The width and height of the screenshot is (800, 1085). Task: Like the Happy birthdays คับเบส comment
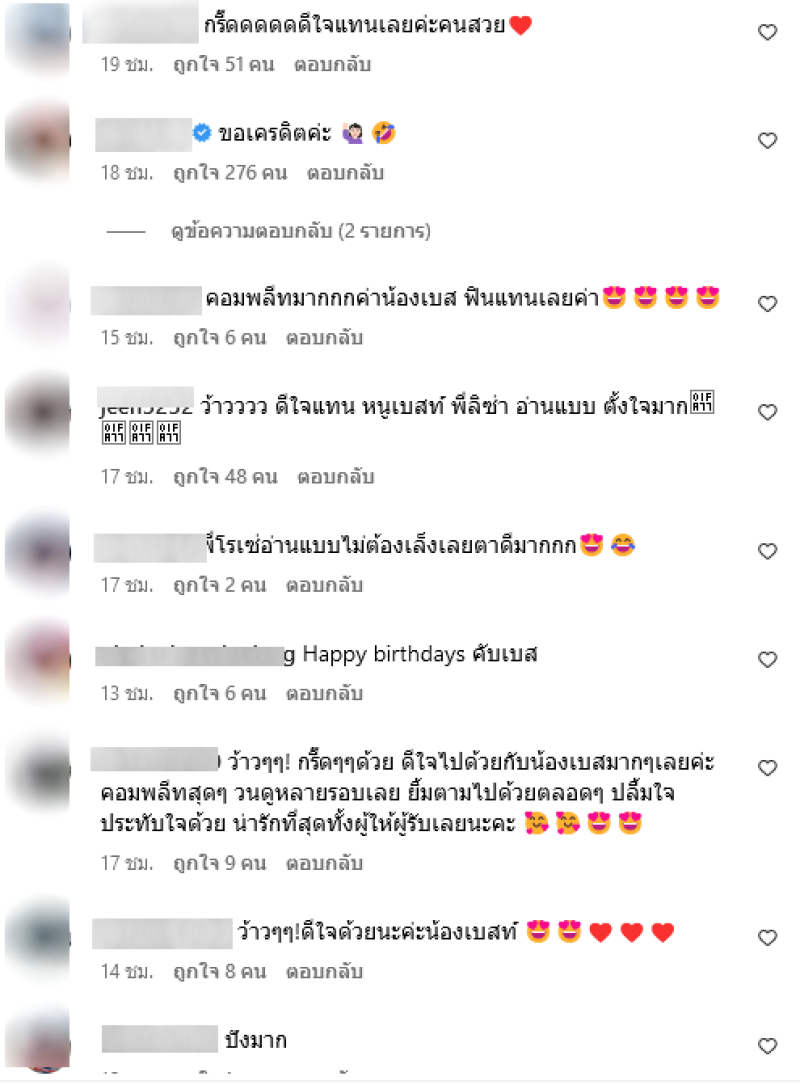point(767,660)
